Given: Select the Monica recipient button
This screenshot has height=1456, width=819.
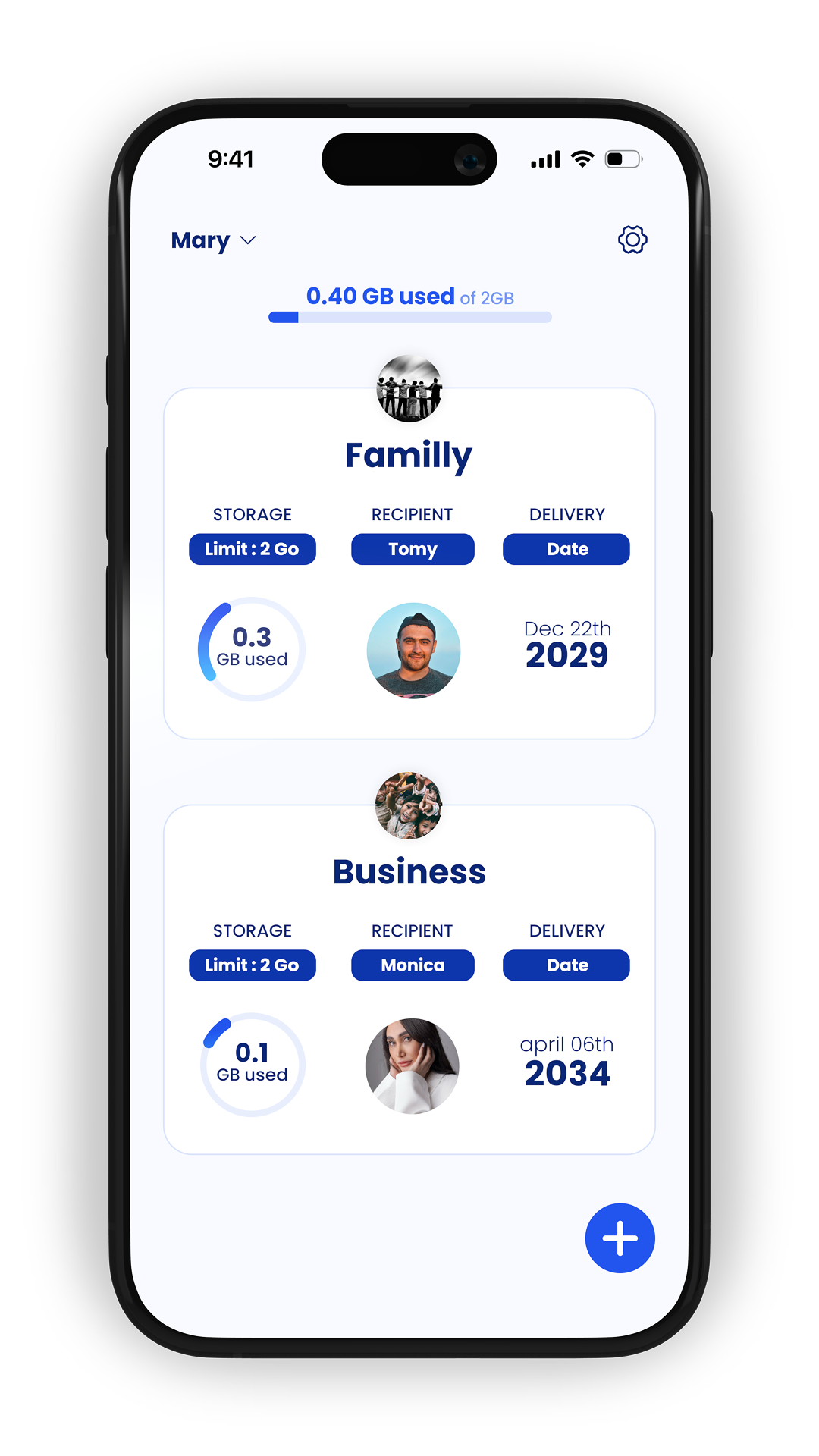Looking at the screenshot, I should 413,965.
